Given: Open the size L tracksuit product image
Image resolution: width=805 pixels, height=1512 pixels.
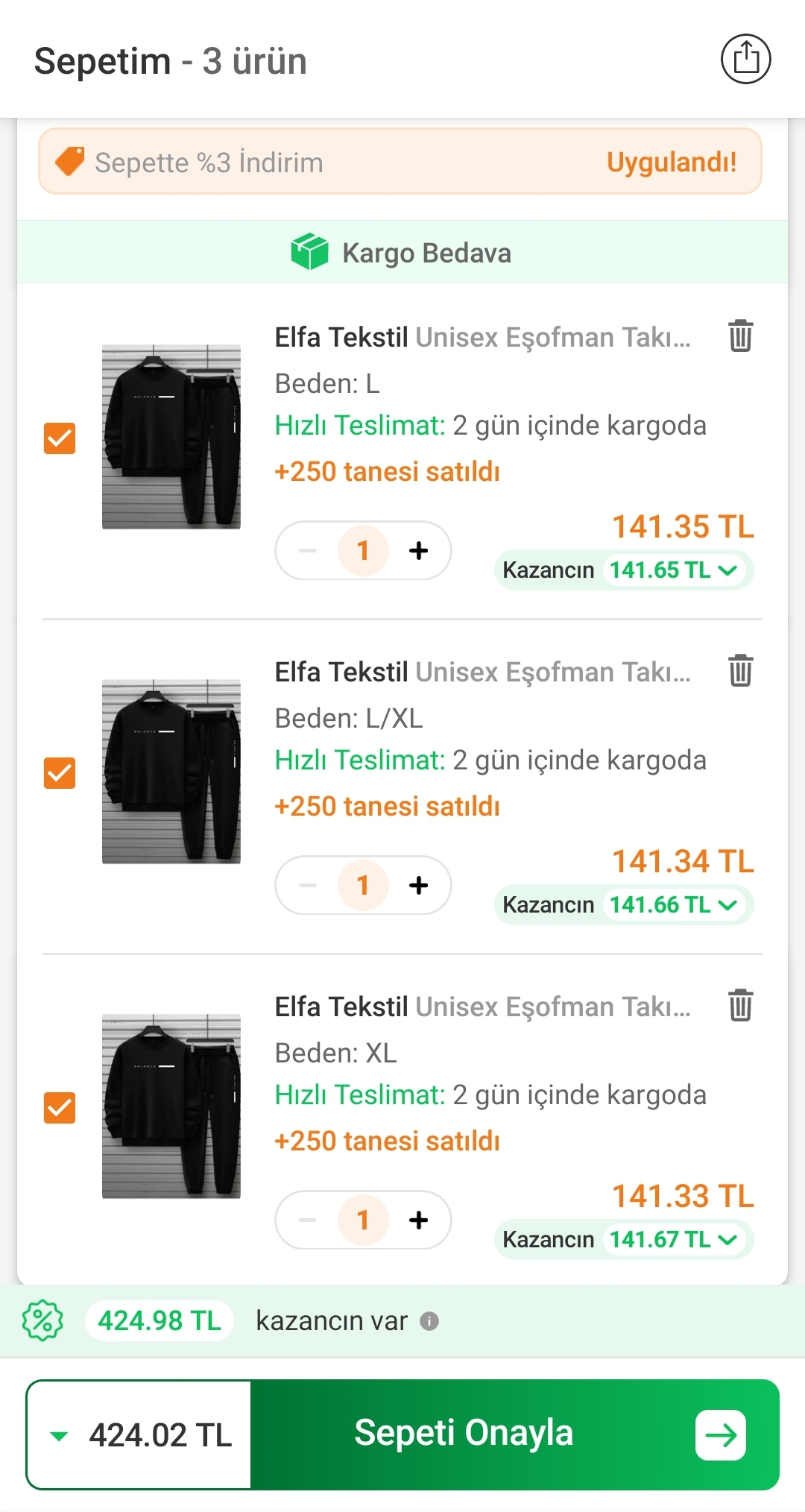Looking at the screenshot, I should click(x=171, y=437).
